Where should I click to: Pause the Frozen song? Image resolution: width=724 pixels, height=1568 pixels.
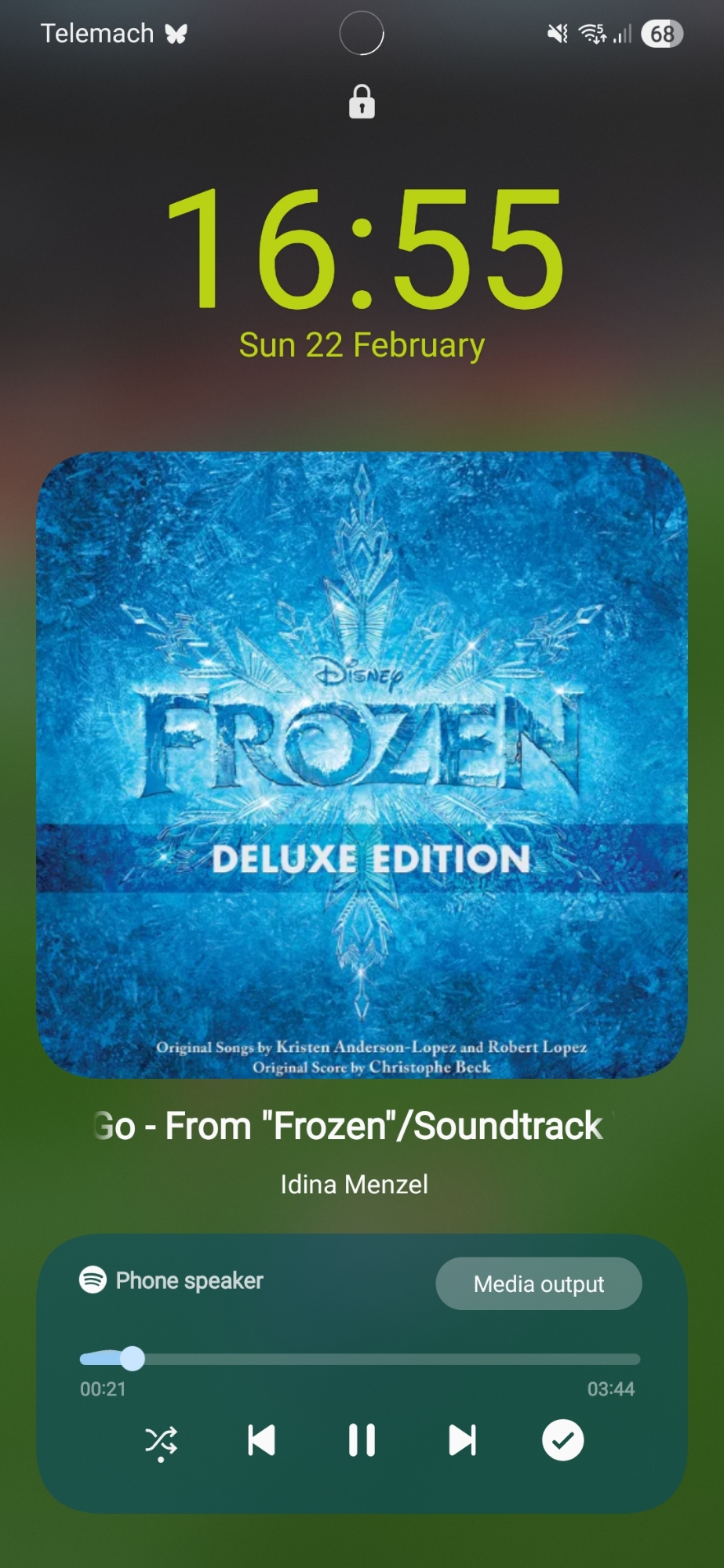(x=362, y=1440)
